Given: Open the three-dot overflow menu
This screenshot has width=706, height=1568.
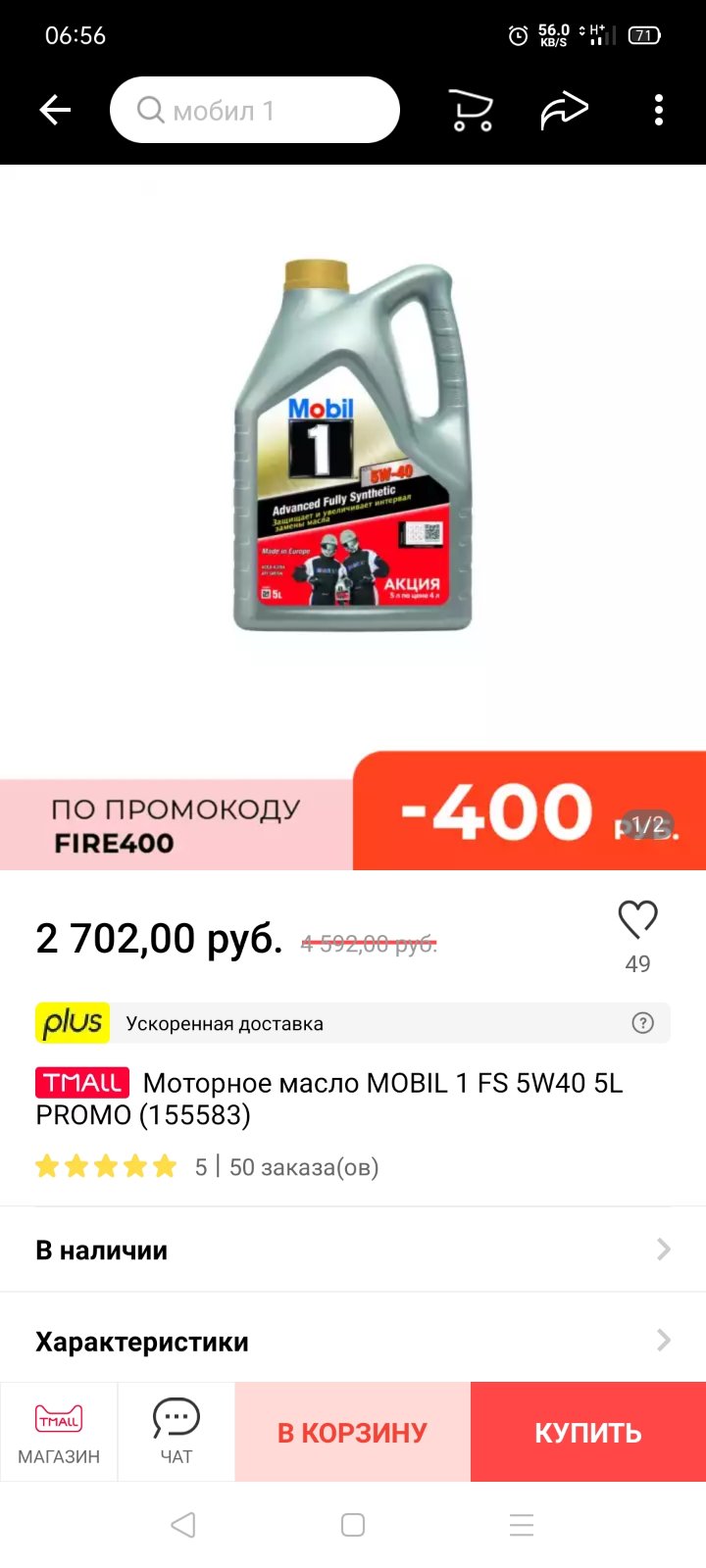Looking at the screenshot, I should coord(659,110).
